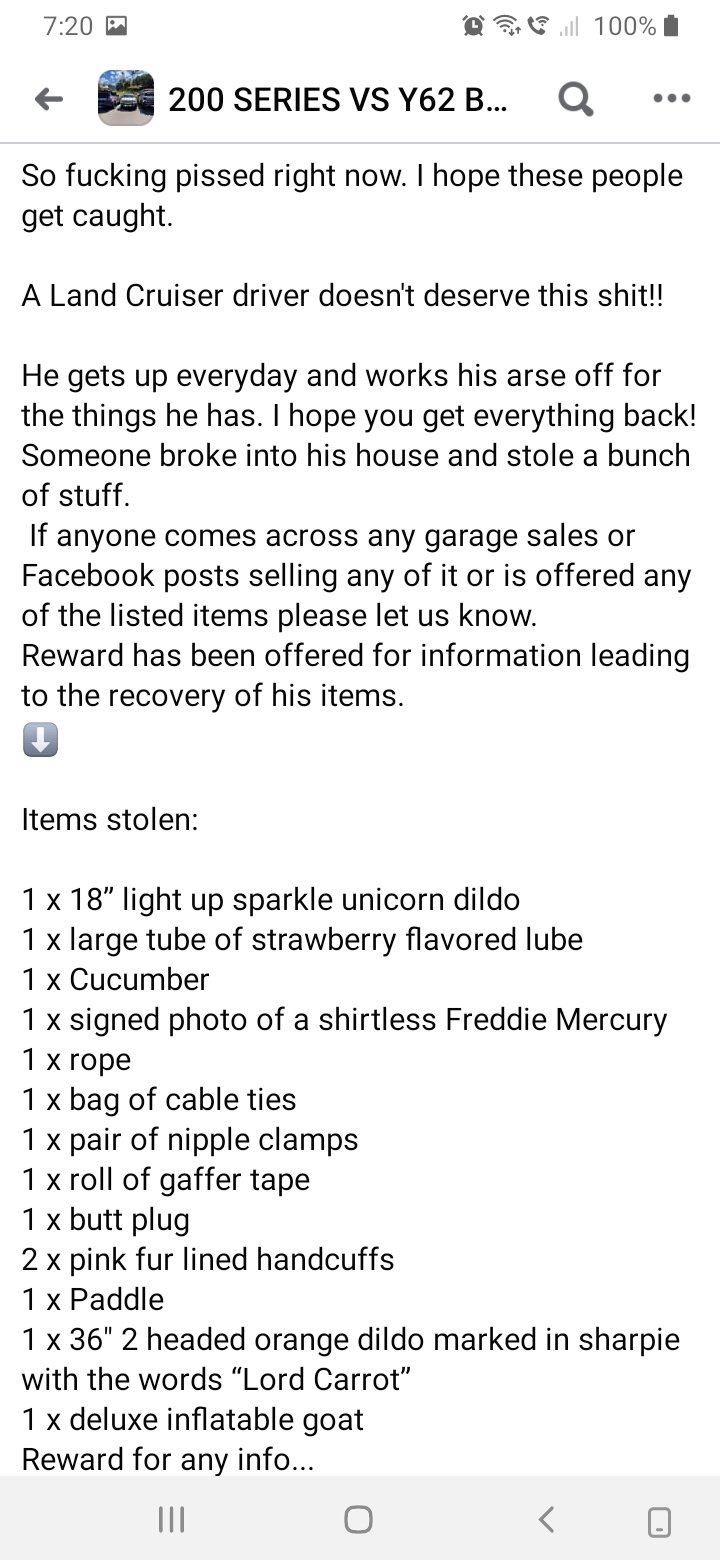Open recent apps from the navigation bar
Screen dimensions: 720x1560
coord(171,1520)
